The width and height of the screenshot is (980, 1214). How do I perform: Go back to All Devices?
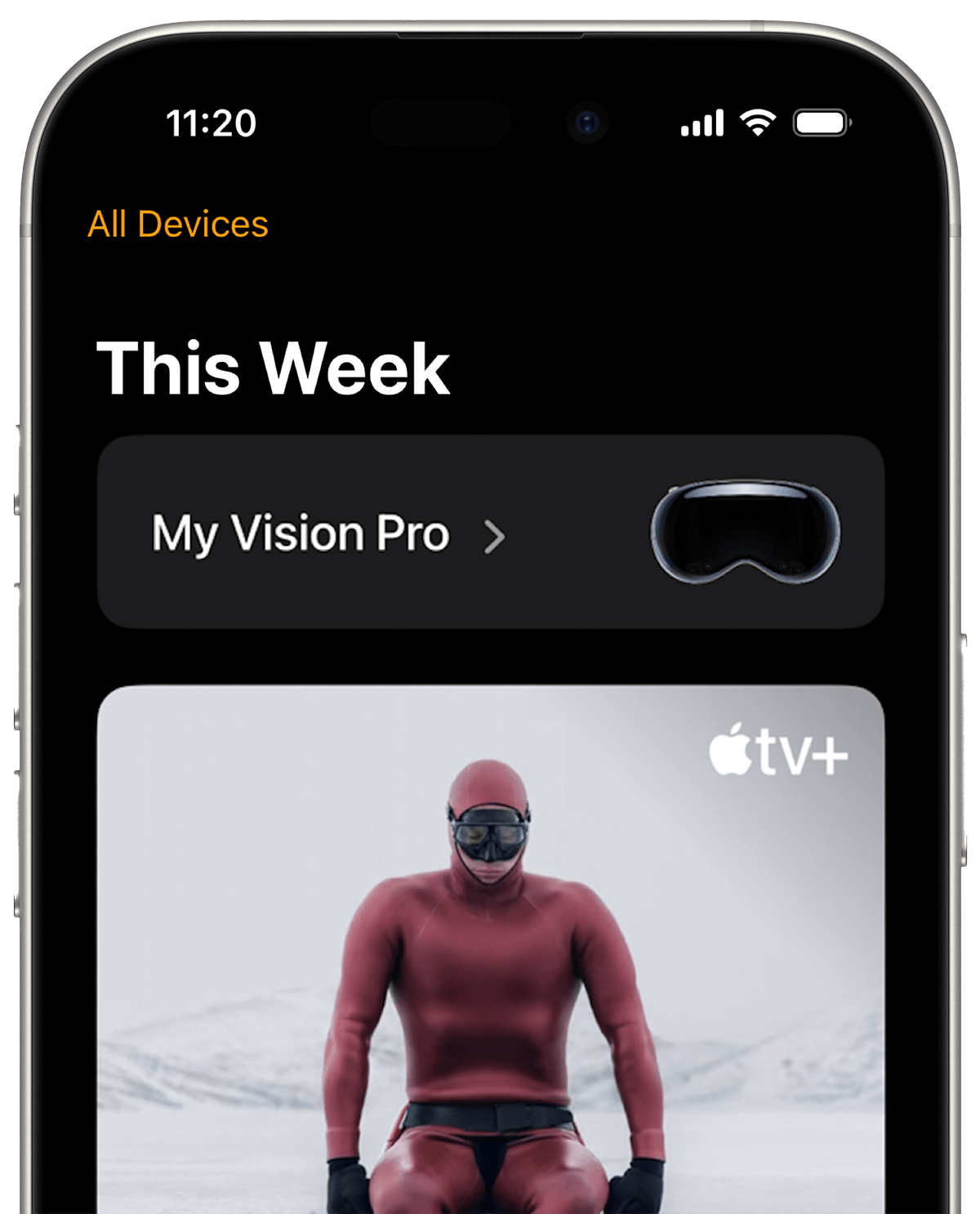coord(178,224)
